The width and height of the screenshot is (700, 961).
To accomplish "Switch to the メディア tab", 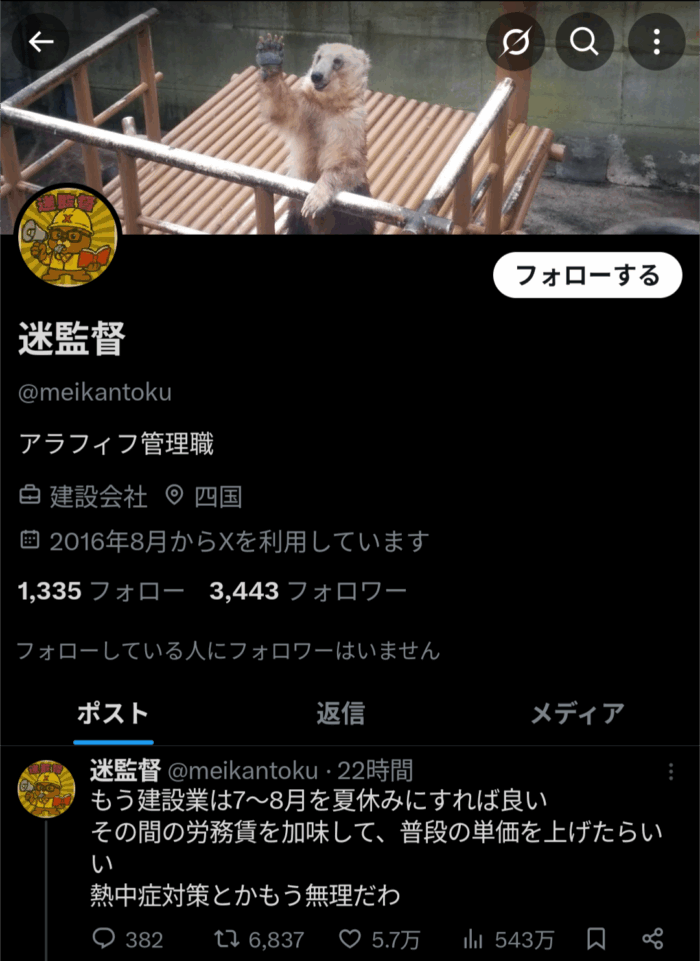I will pos(577,713).
